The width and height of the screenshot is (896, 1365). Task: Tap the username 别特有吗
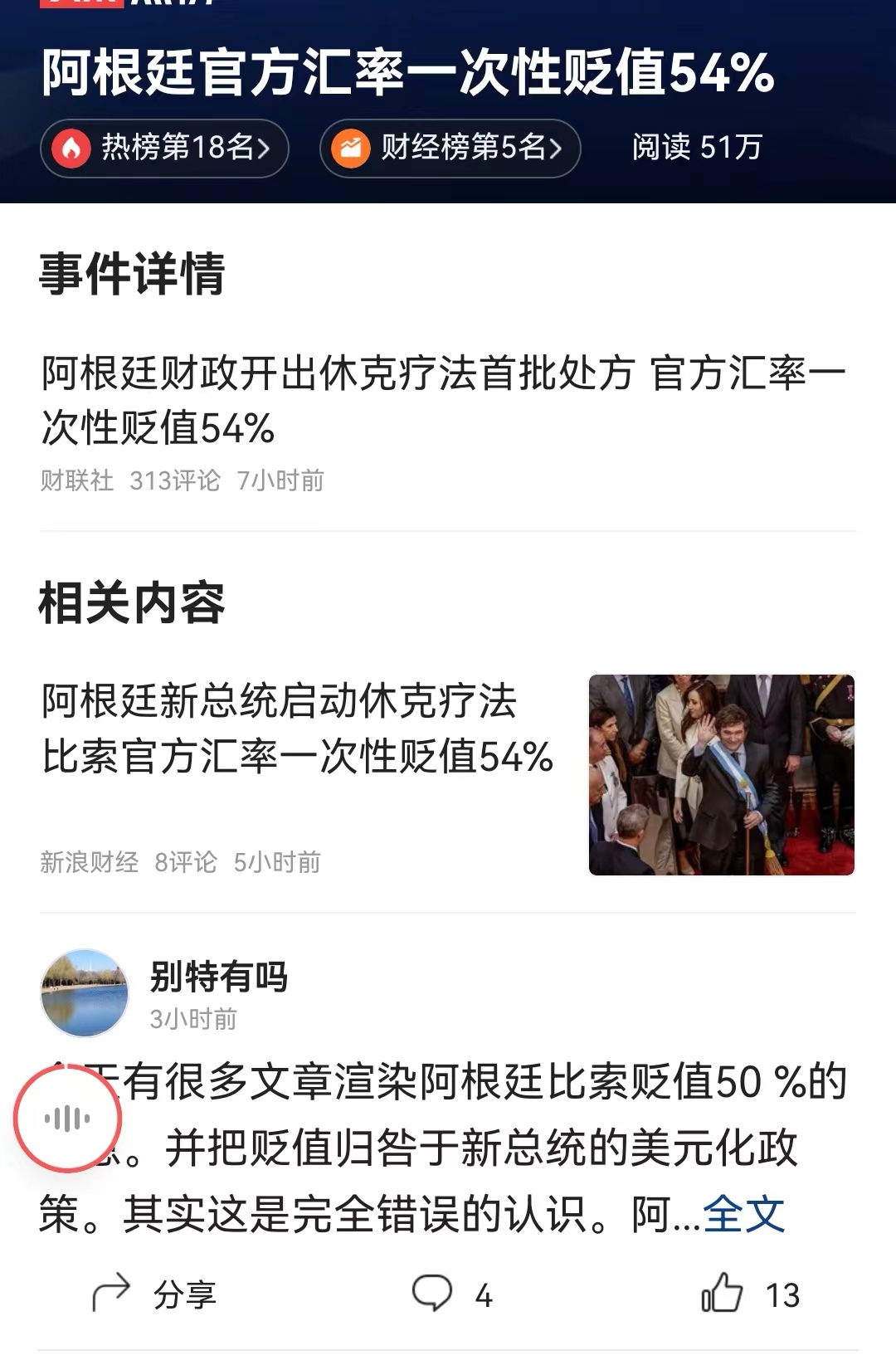219,977
